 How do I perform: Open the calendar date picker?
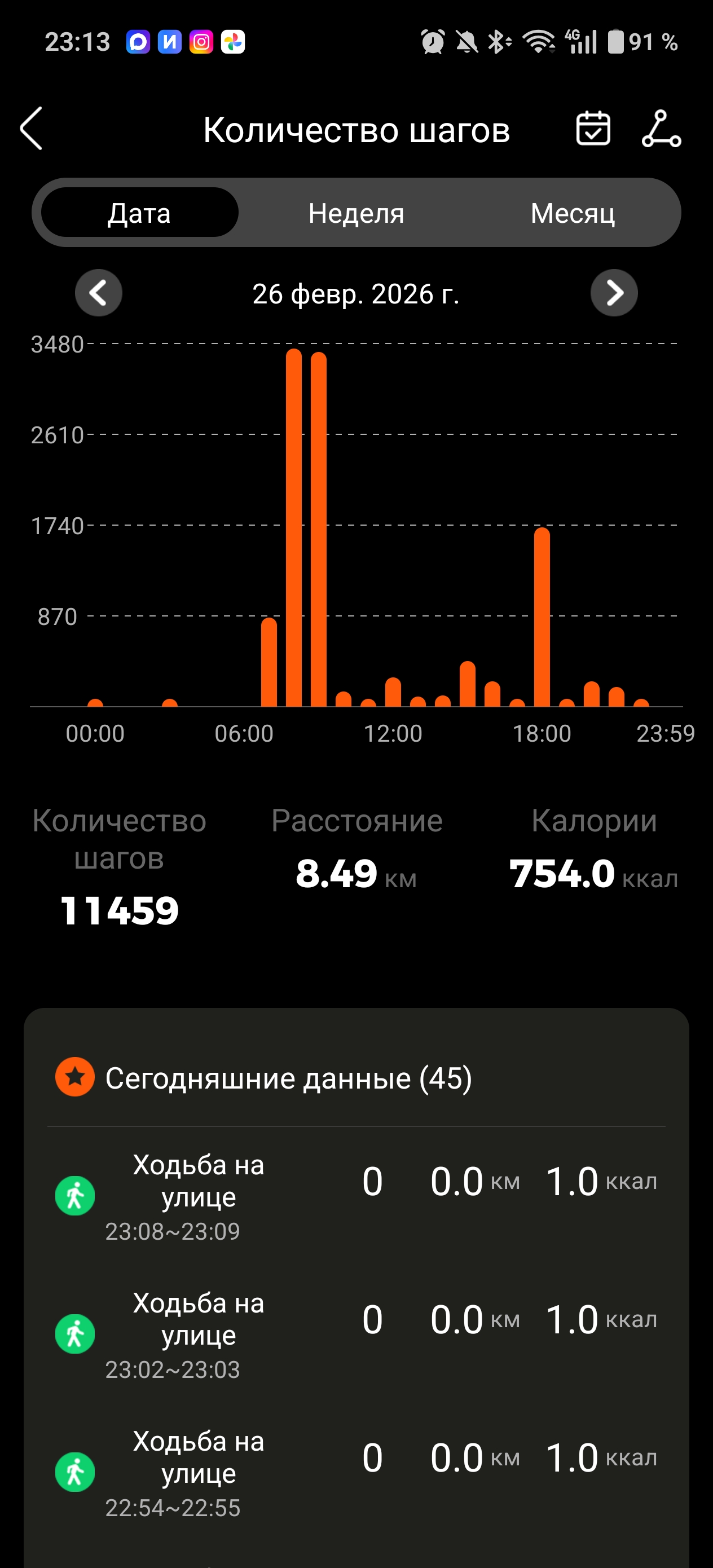[x=593, y=129]
